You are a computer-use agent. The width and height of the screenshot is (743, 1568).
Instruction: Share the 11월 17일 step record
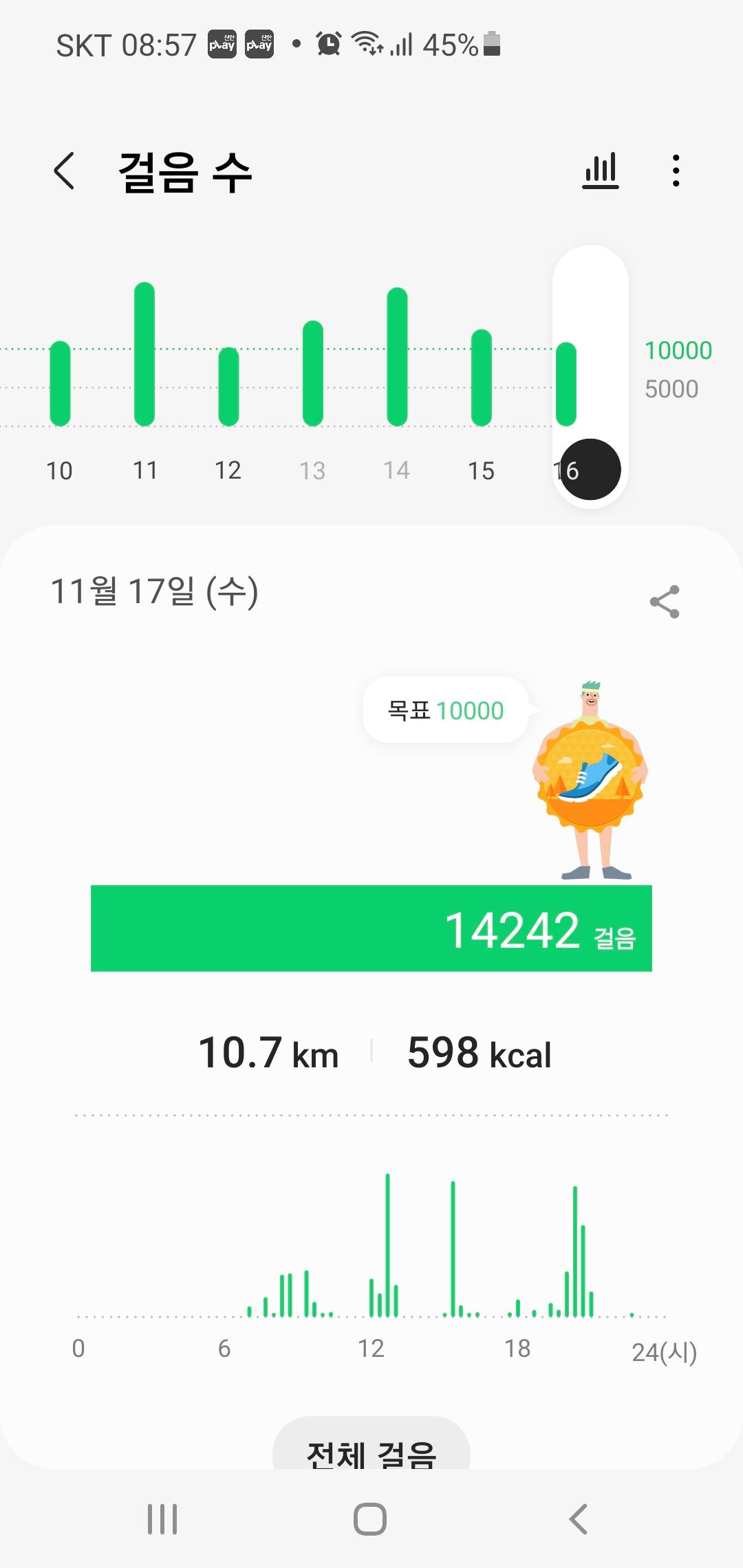(665, 602)
